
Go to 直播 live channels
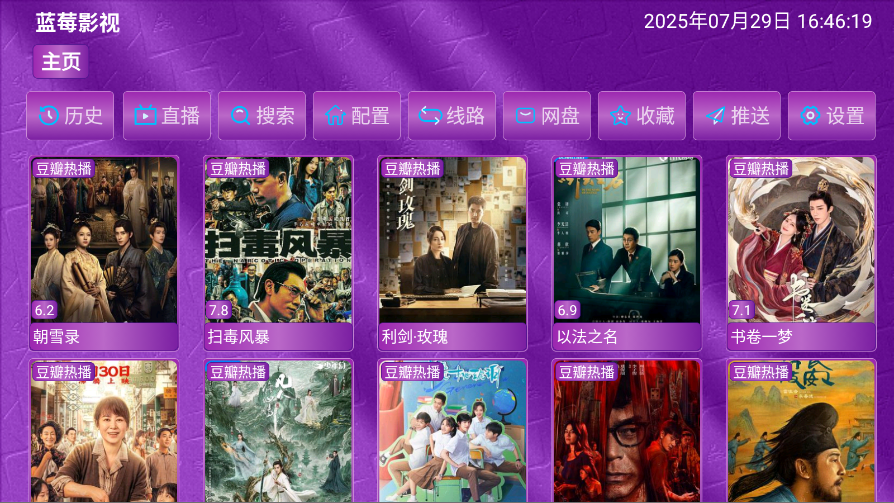(166, 116)
